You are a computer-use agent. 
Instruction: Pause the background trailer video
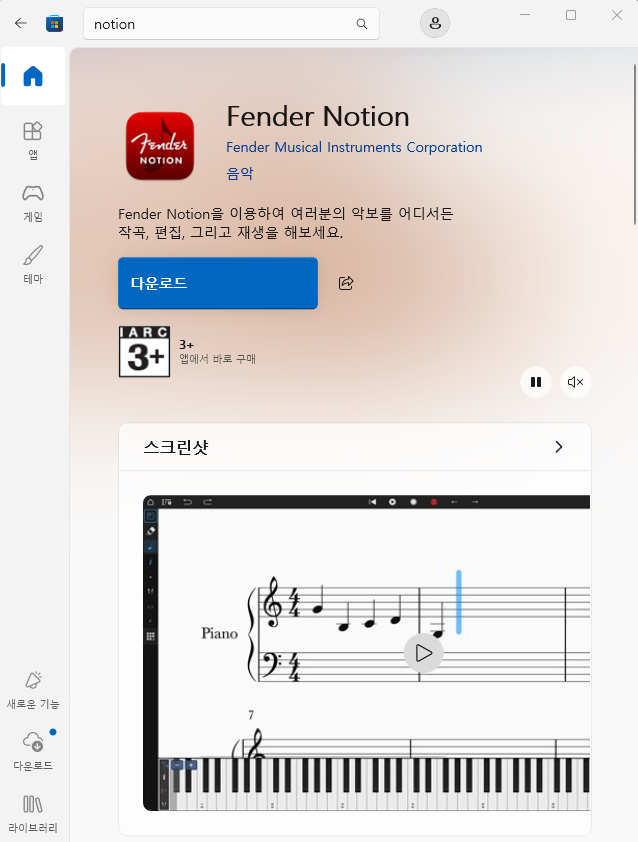click(536, 382)
